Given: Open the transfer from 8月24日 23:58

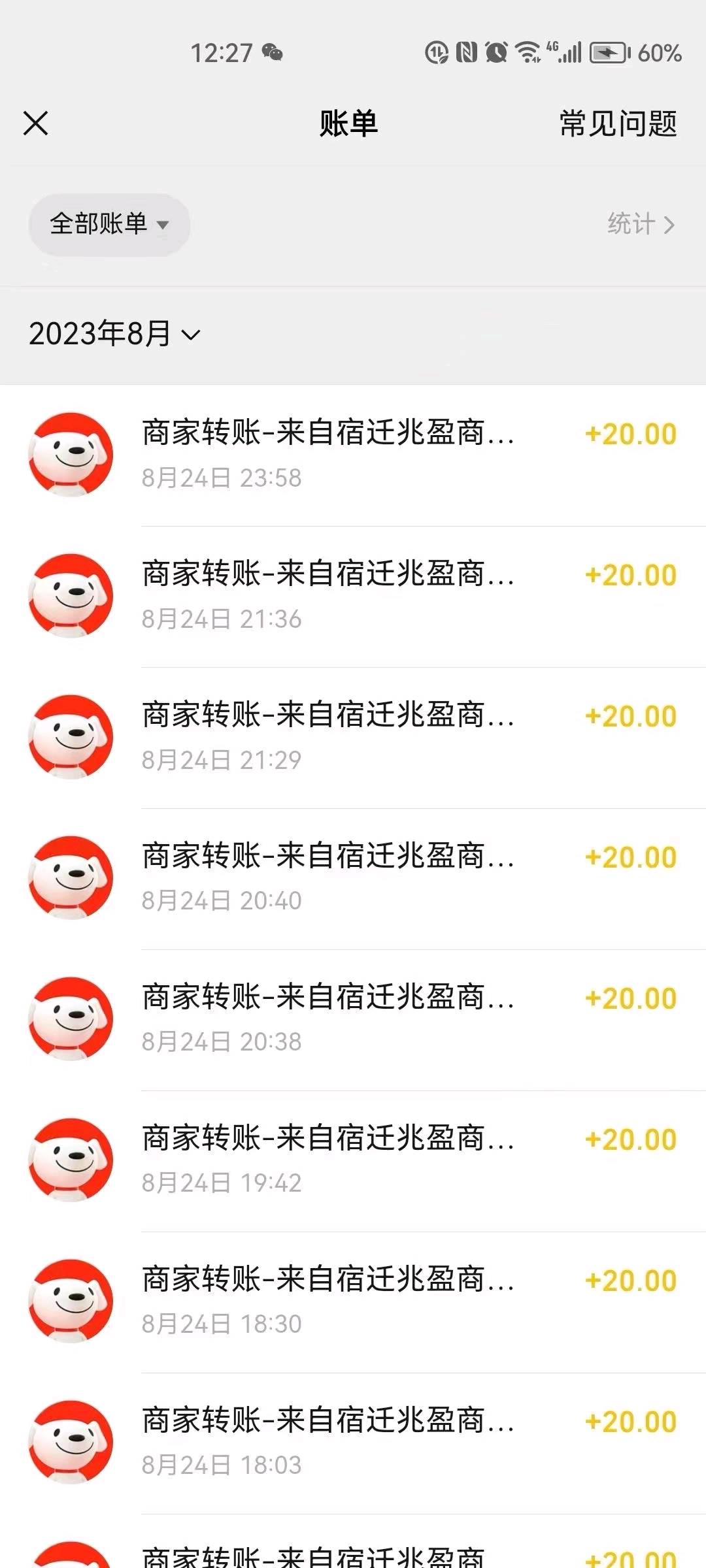Looking at the screenshot, I should [x=353, y=455].
